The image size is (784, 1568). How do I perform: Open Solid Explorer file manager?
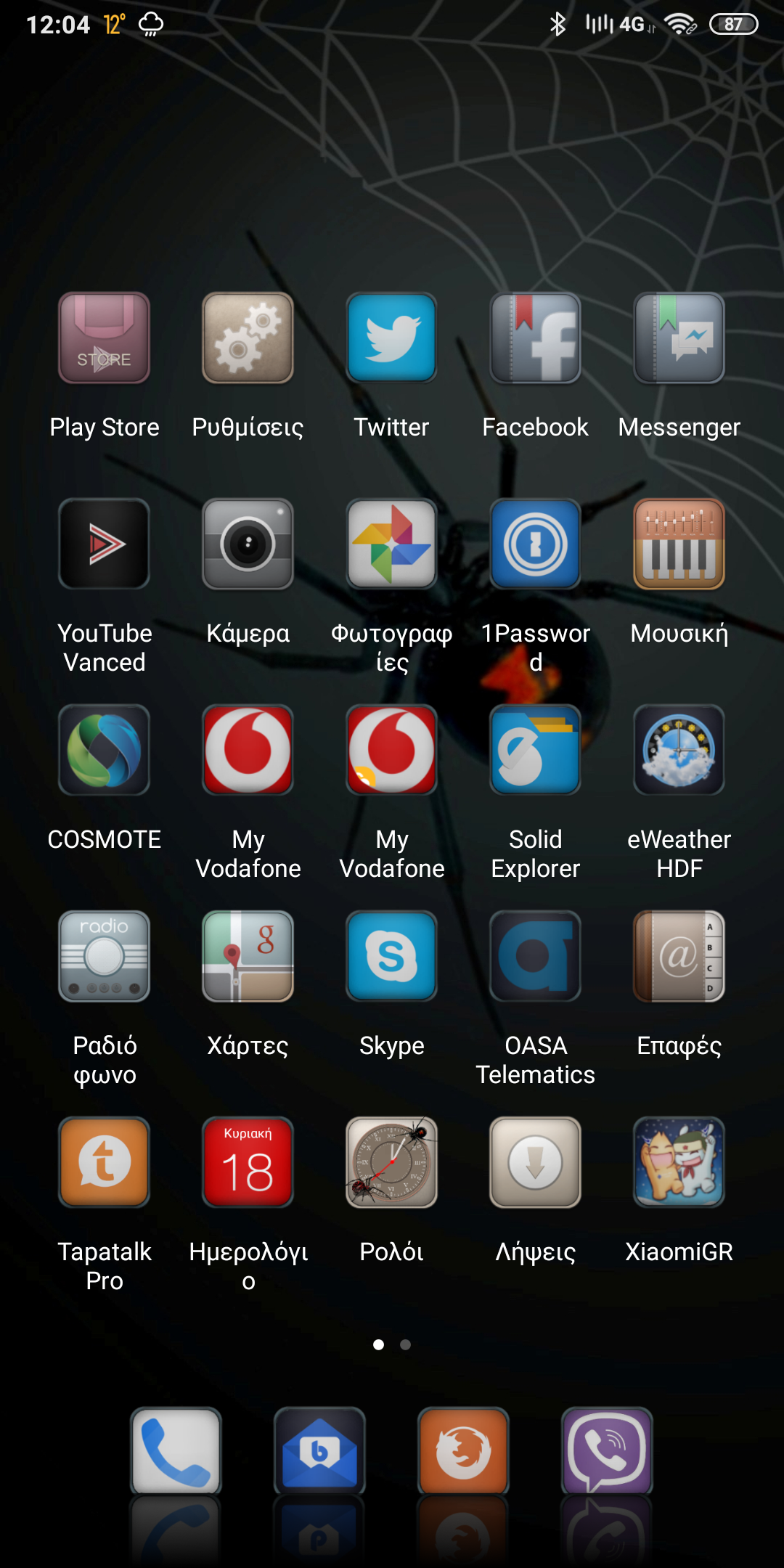click(x=535, y=751)
